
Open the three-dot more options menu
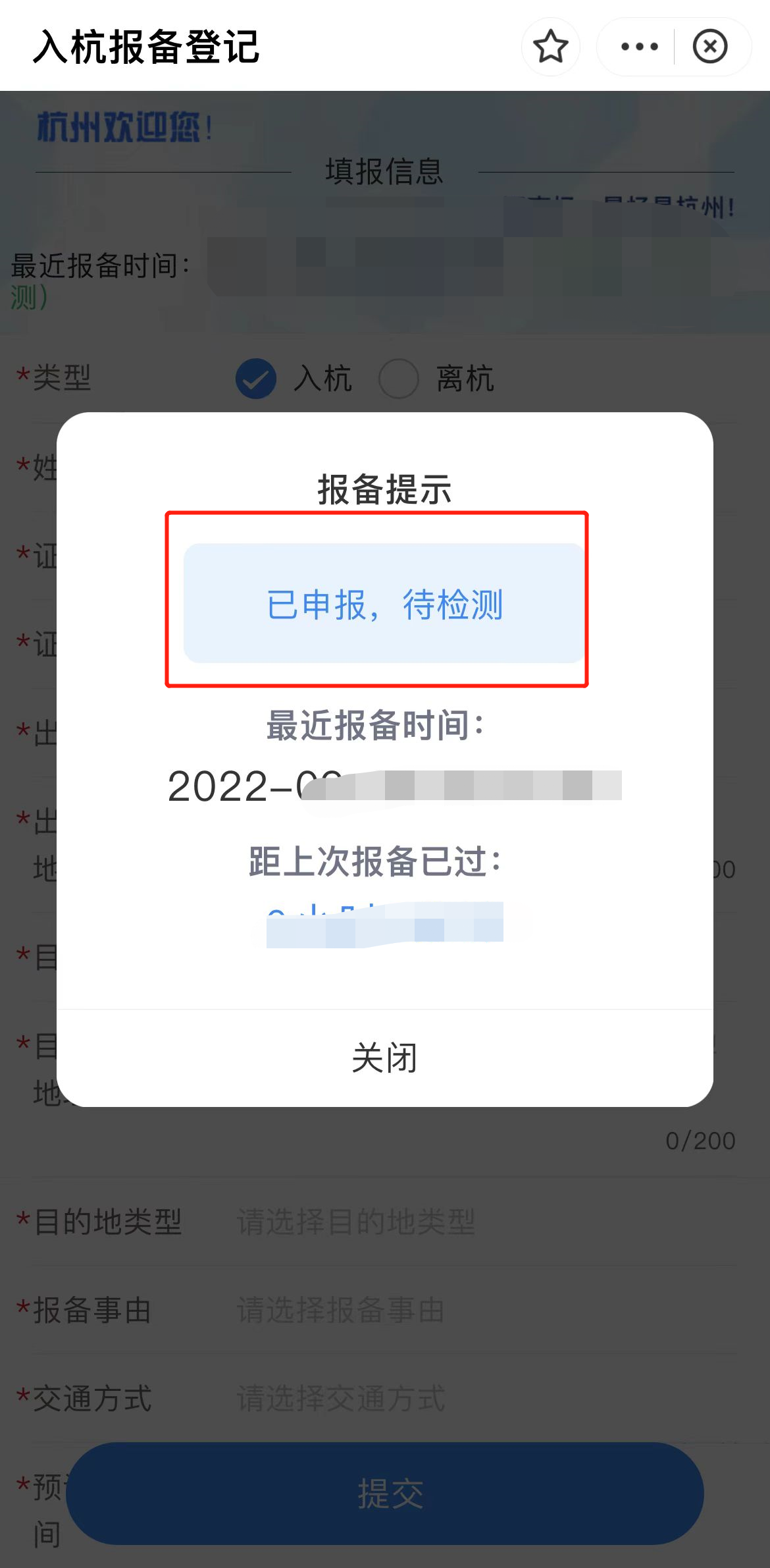point(639,47)
